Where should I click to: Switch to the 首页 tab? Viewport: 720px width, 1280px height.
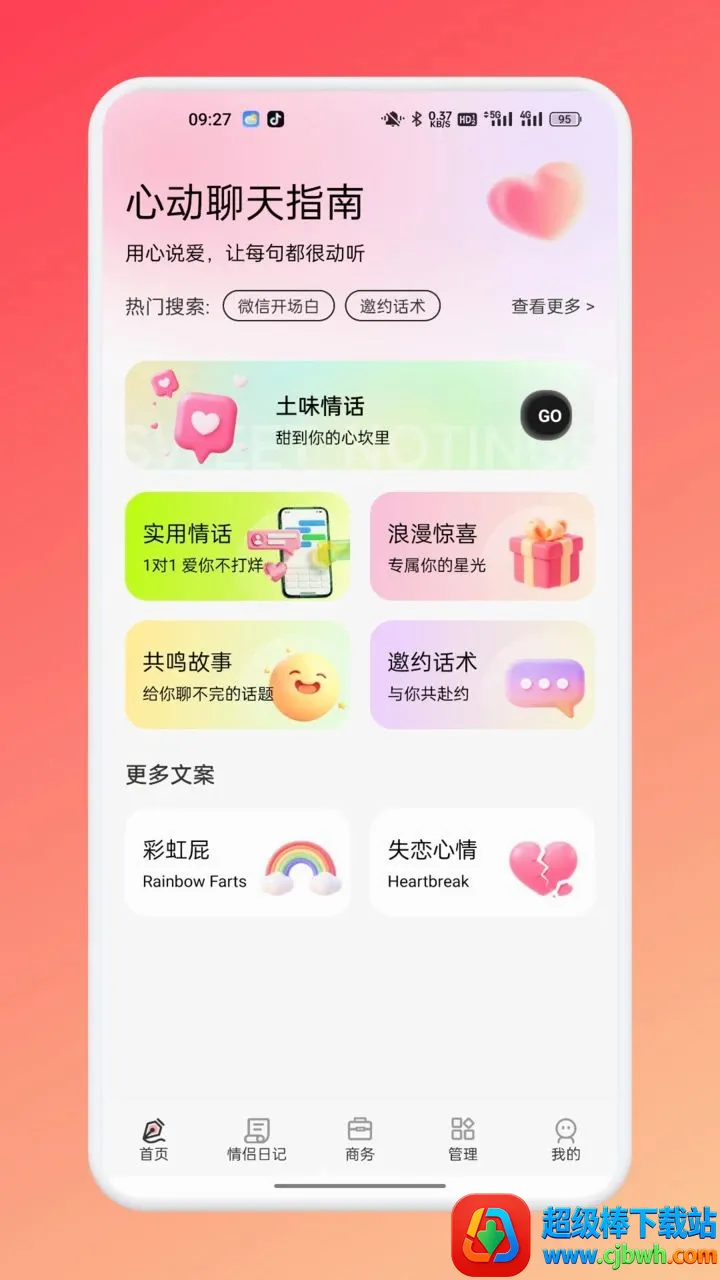(x=154, y=1140)
